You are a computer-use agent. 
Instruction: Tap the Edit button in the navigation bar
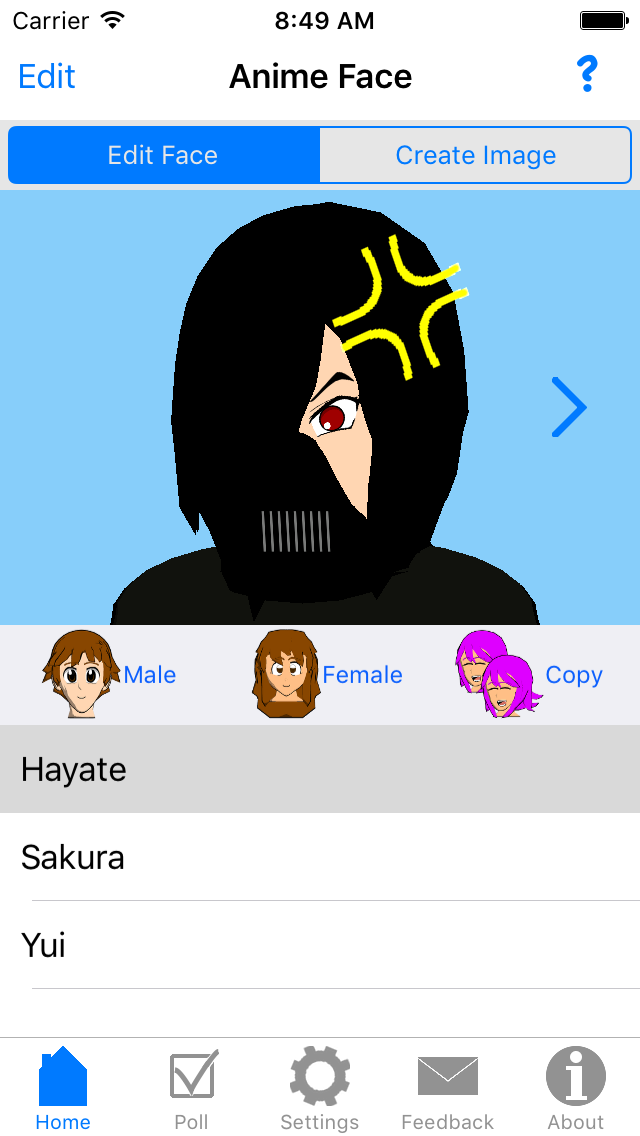point(47,77)
